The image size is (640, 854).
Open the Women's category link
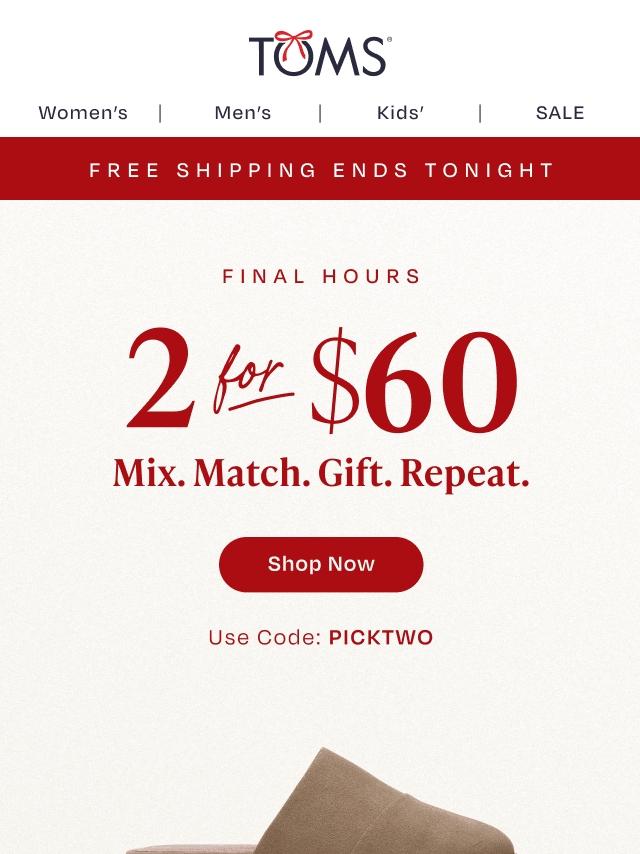click(83, 113)
